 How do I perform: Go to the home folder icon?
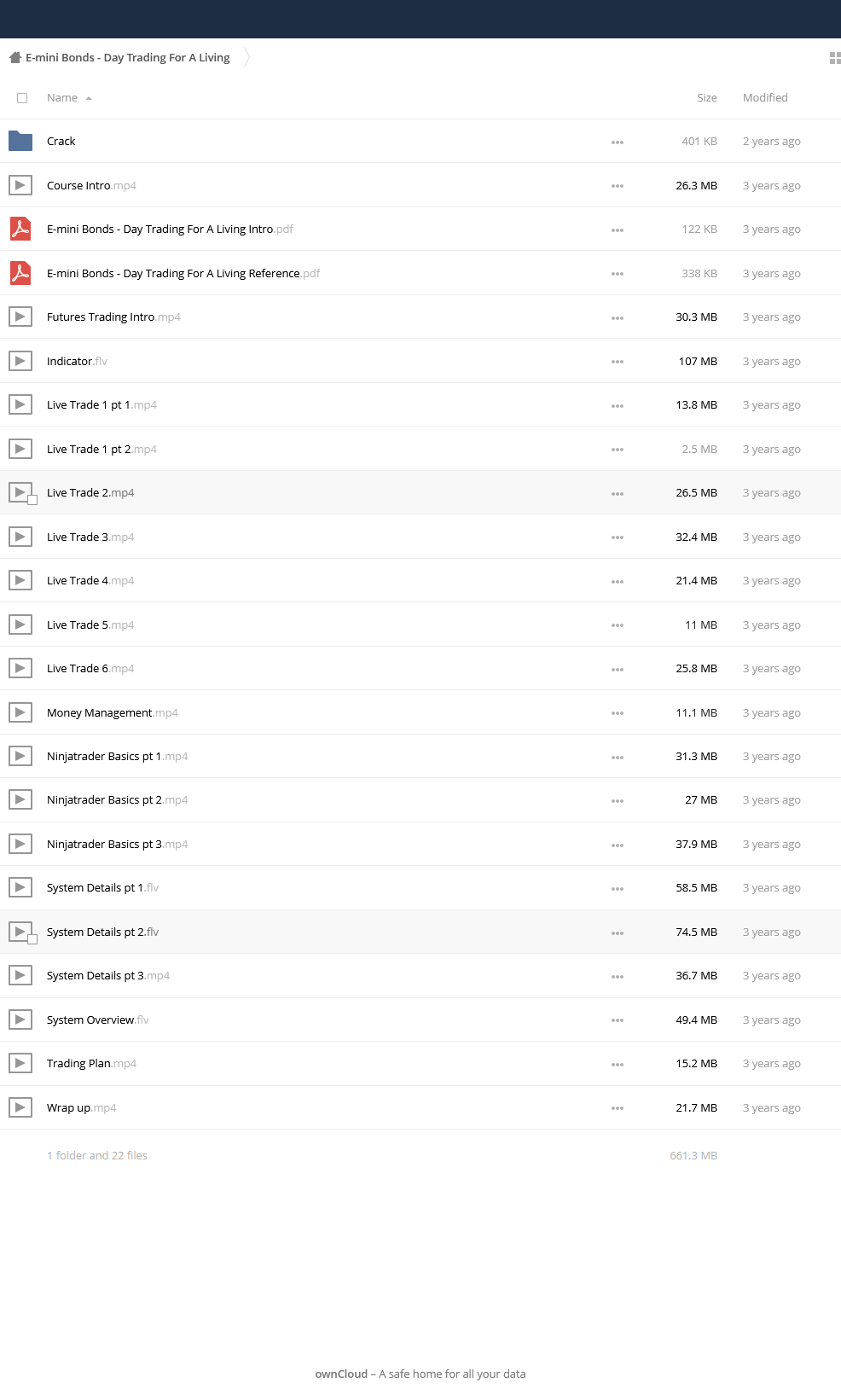click(14, 57)
